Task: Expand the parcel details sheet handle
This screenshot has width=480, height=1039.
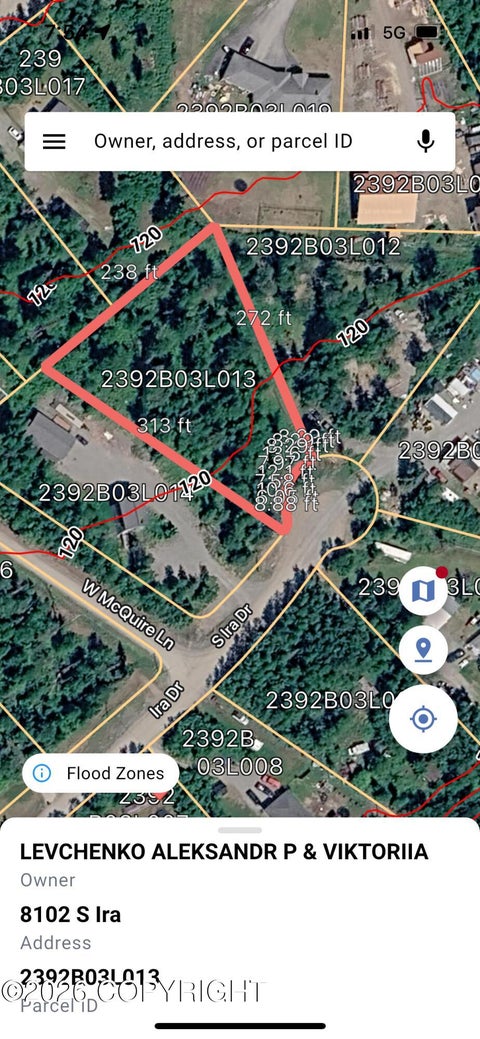Action: click(x=240, y=830)
